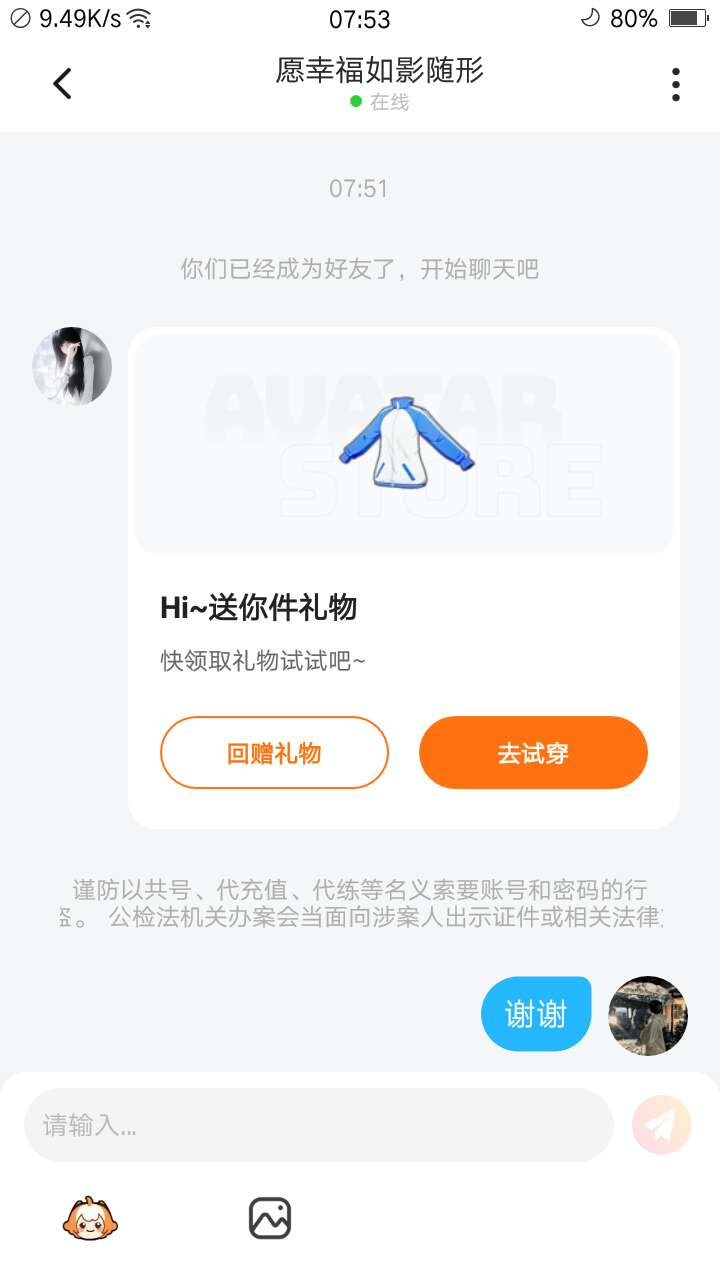Focus the 请输入 message field
This screenshot has height=1280, width=720.
[x=318, y=1125]
